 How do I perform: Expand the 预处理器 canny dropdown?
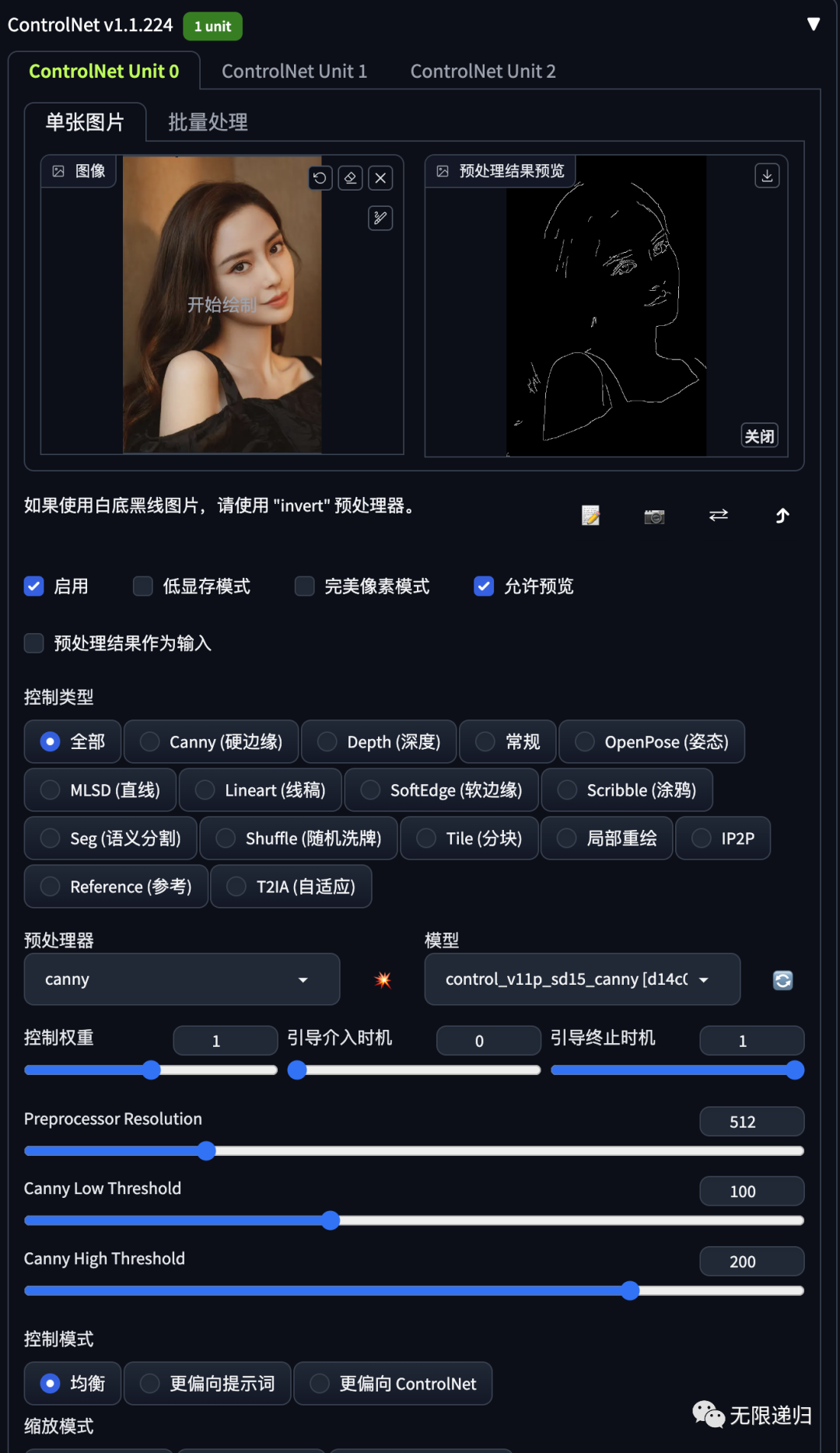tap(182, 979)
